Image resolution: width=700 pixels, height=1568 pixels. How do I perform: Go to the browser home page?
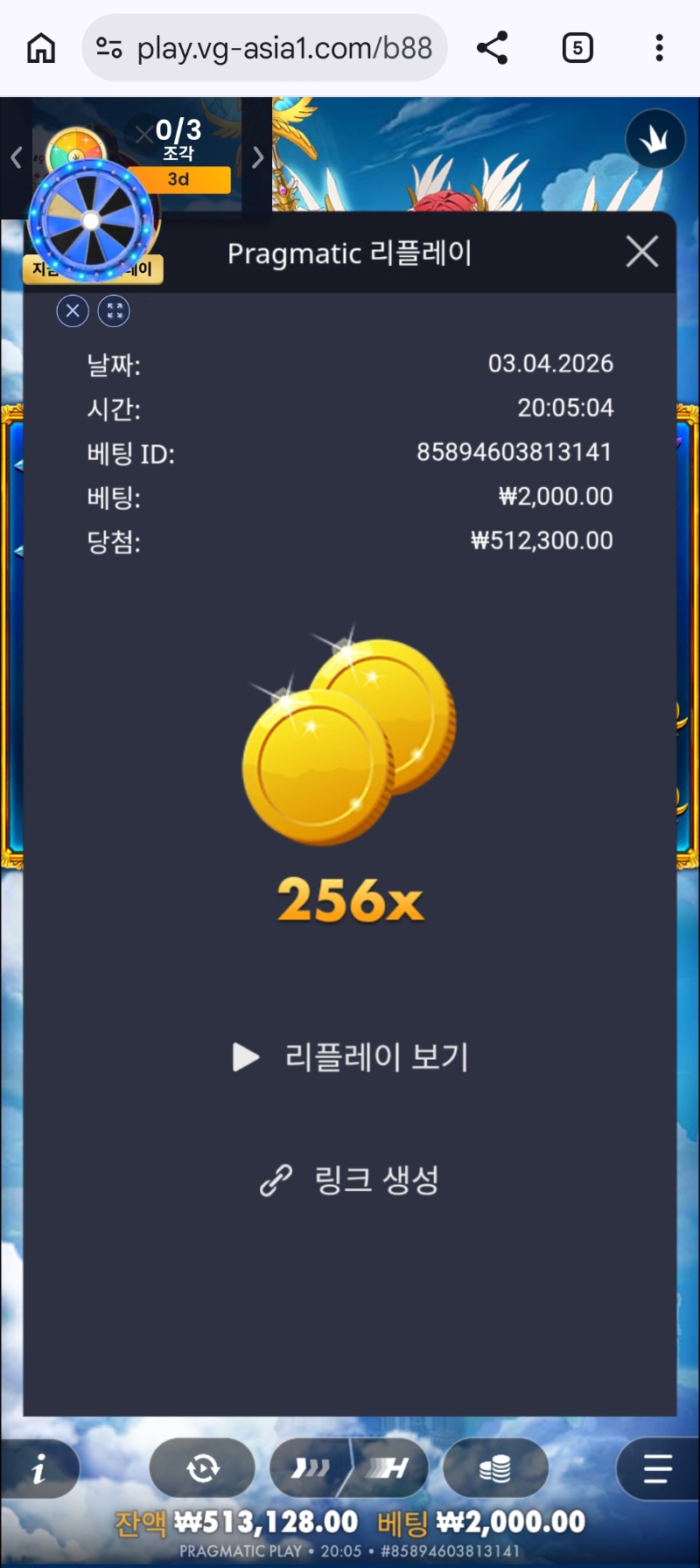pos(41,48)
